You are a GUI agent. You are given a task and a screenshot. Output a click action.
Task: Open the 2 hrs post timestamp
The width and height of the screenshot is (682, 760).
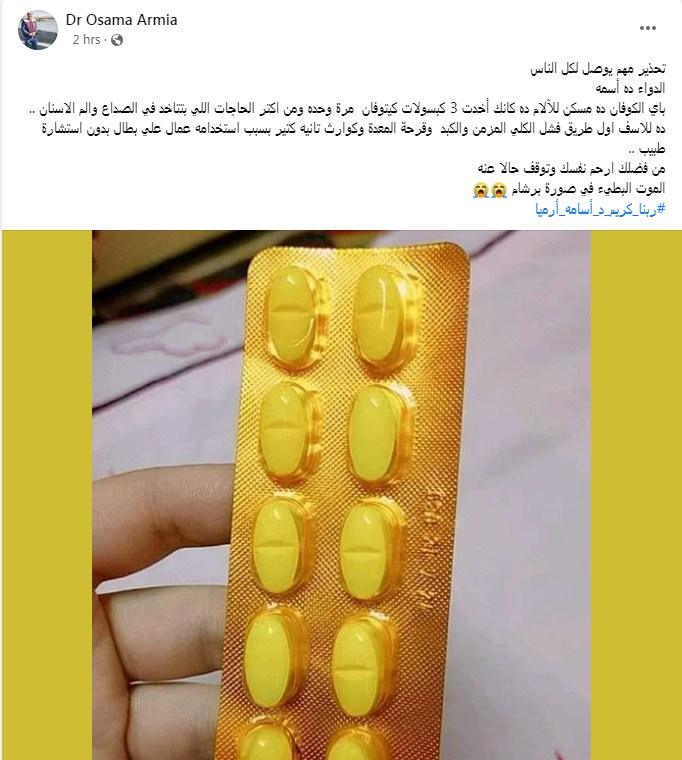87,40
